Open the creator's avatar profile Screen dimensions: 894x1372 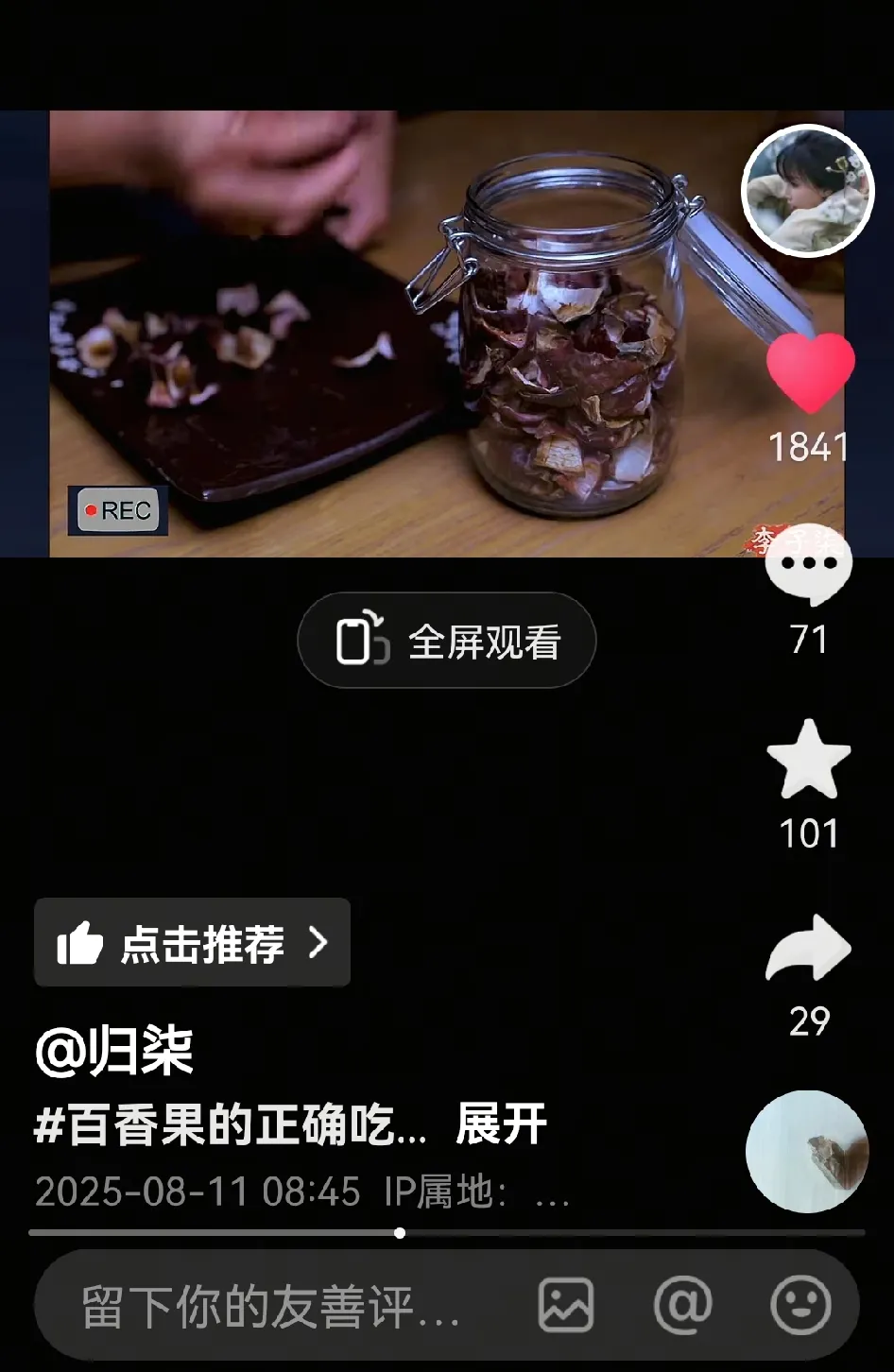click(808, 191)
